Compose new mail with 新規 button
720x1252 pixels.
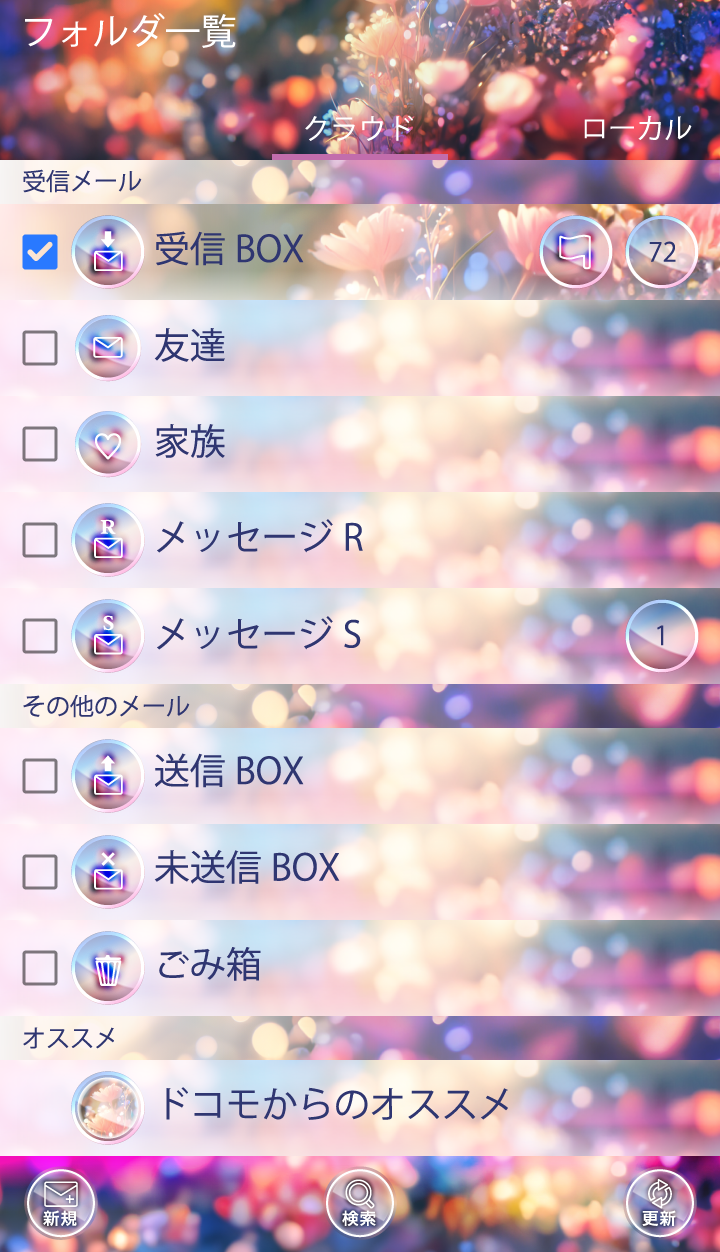pos(60,1204)
